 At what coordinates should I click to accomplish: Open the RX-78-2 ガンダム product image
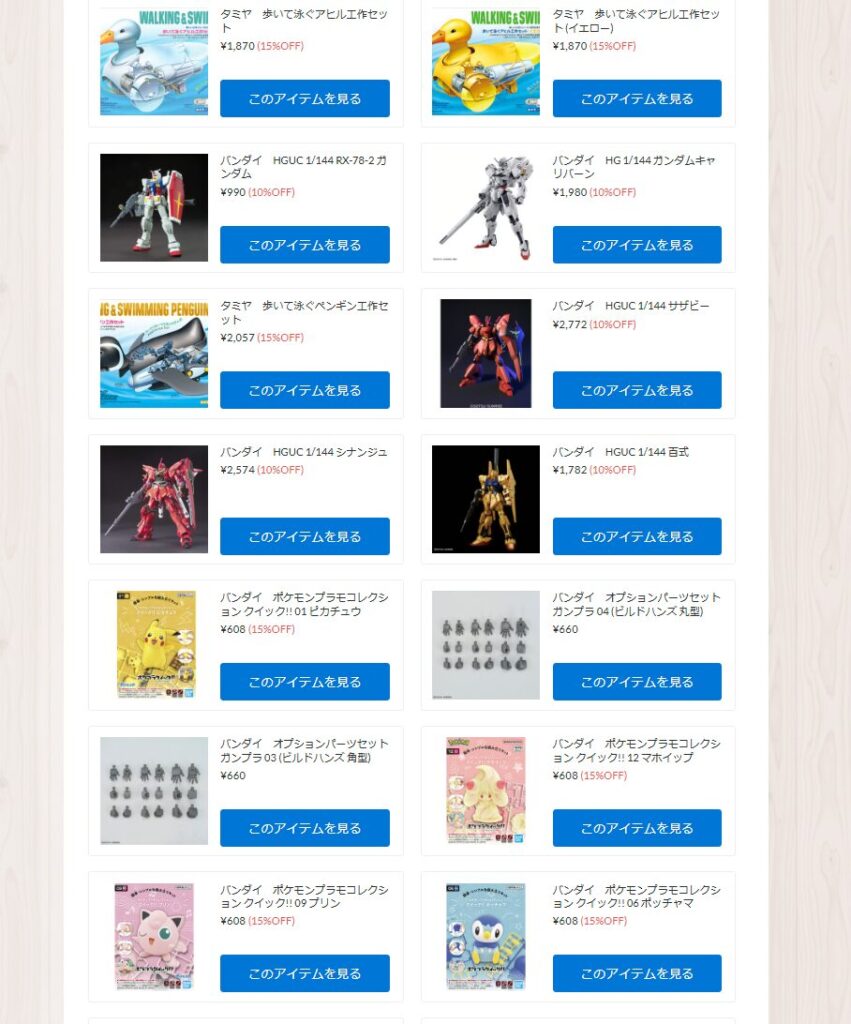pos(154,208)
